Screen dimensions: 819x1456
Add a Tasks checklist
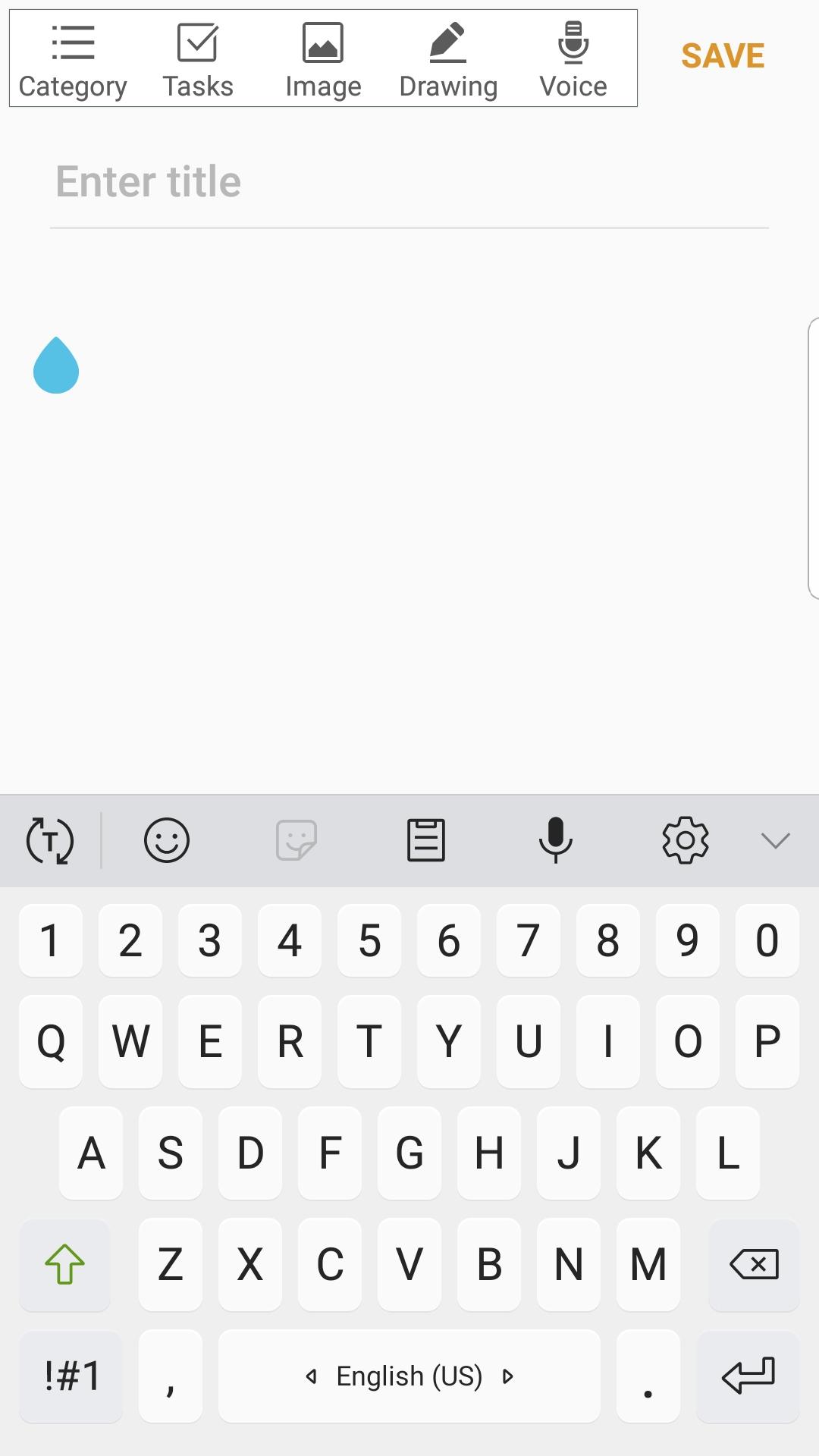pos(198,59)
